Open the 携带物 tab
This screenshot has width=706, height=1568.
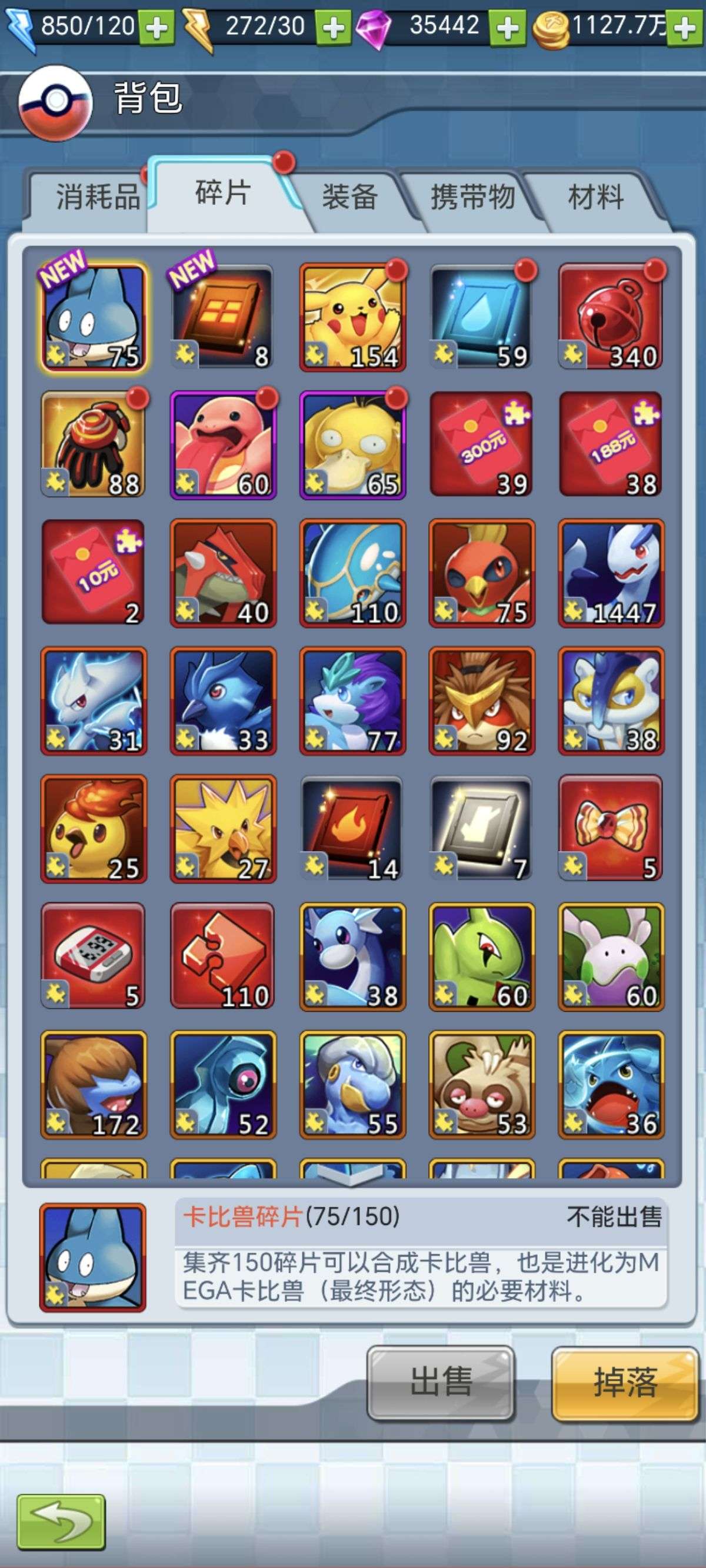click(x=472, y=197)
